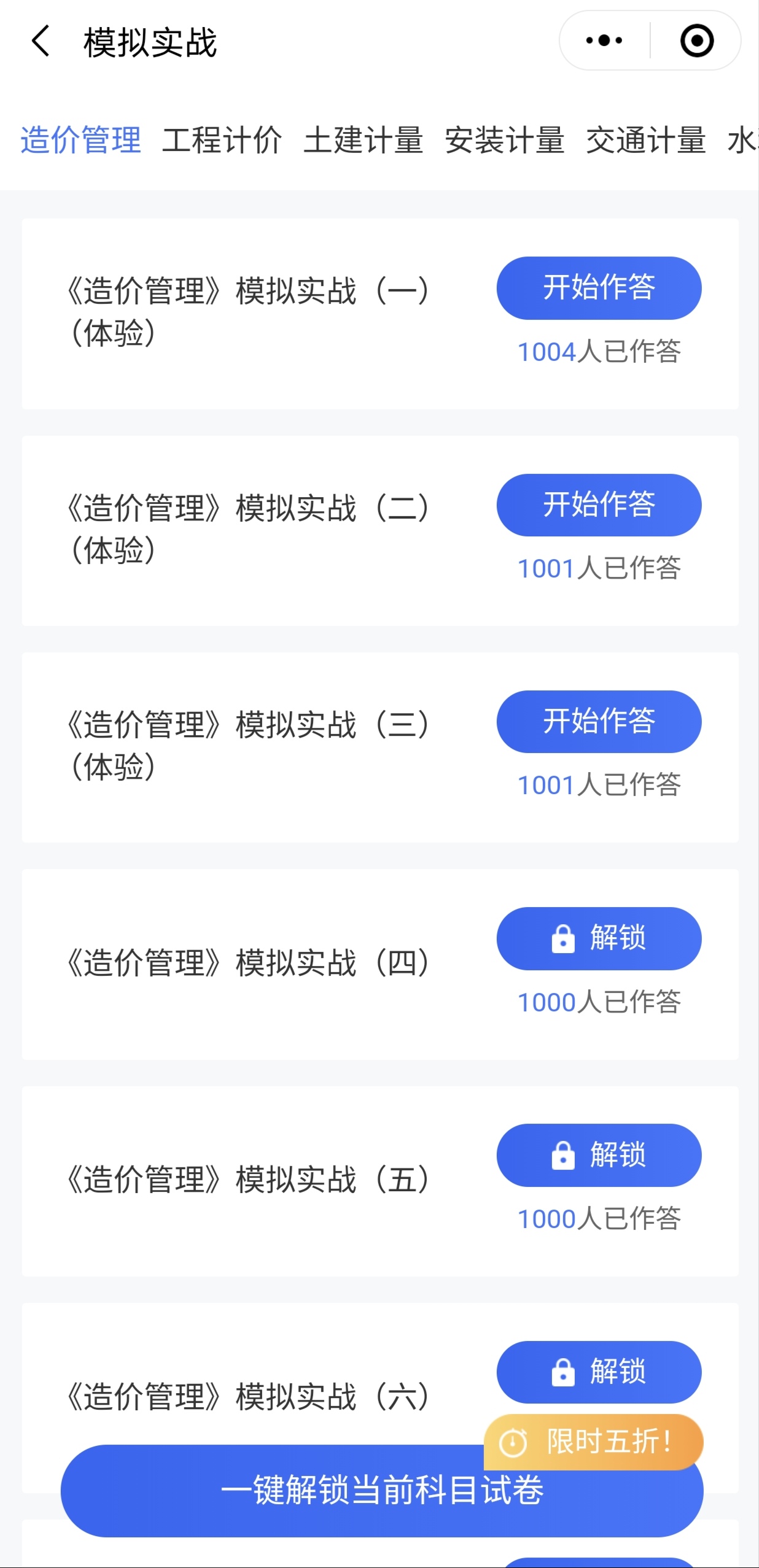Open the mini program more options menu

click(x=604, y=41)
